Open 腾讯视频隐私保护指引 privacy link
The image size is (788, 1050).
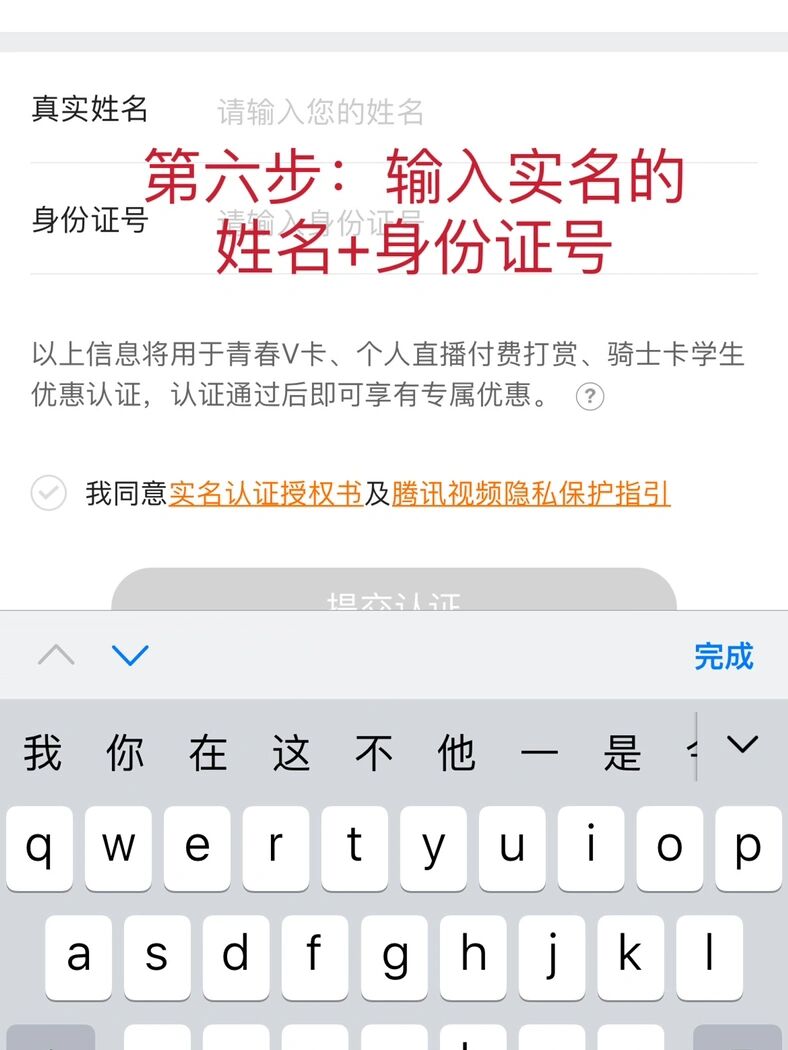click(x=530, y=493)
